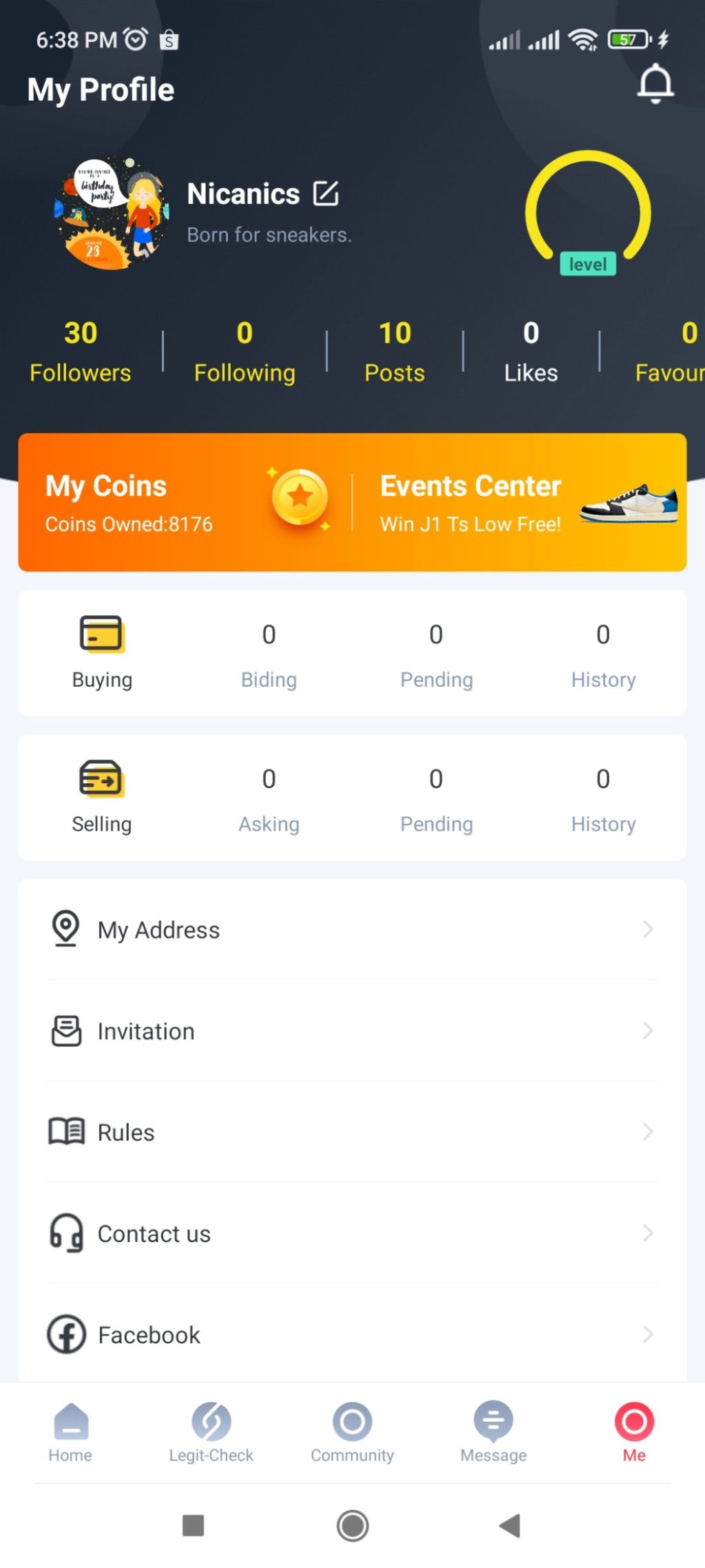Open the Facebook row
This screenshot has height=1568, width=705.
tap(351, 1334)
